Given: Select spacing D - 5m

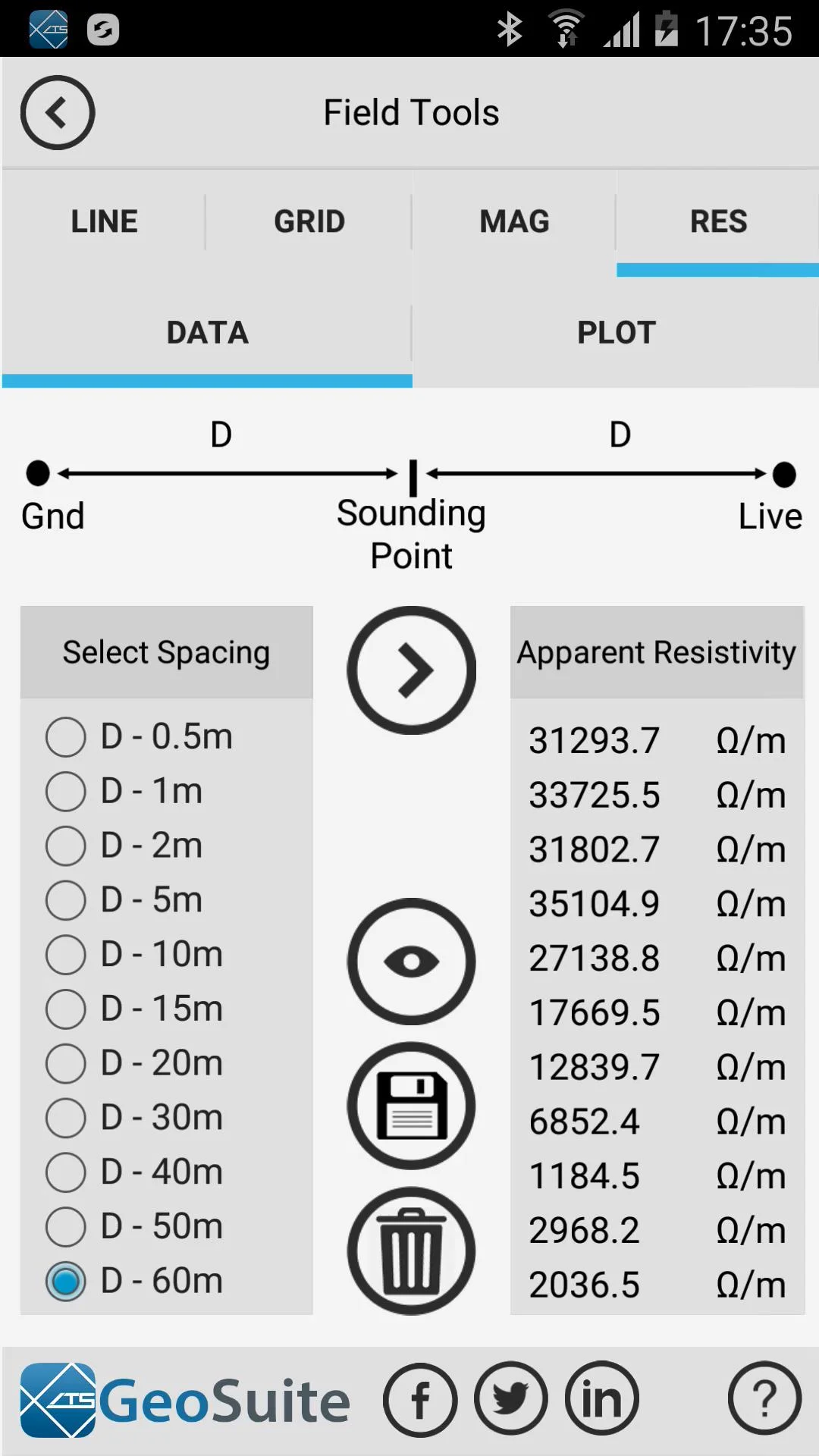Looking at the screenshot, I should [124, 900].
